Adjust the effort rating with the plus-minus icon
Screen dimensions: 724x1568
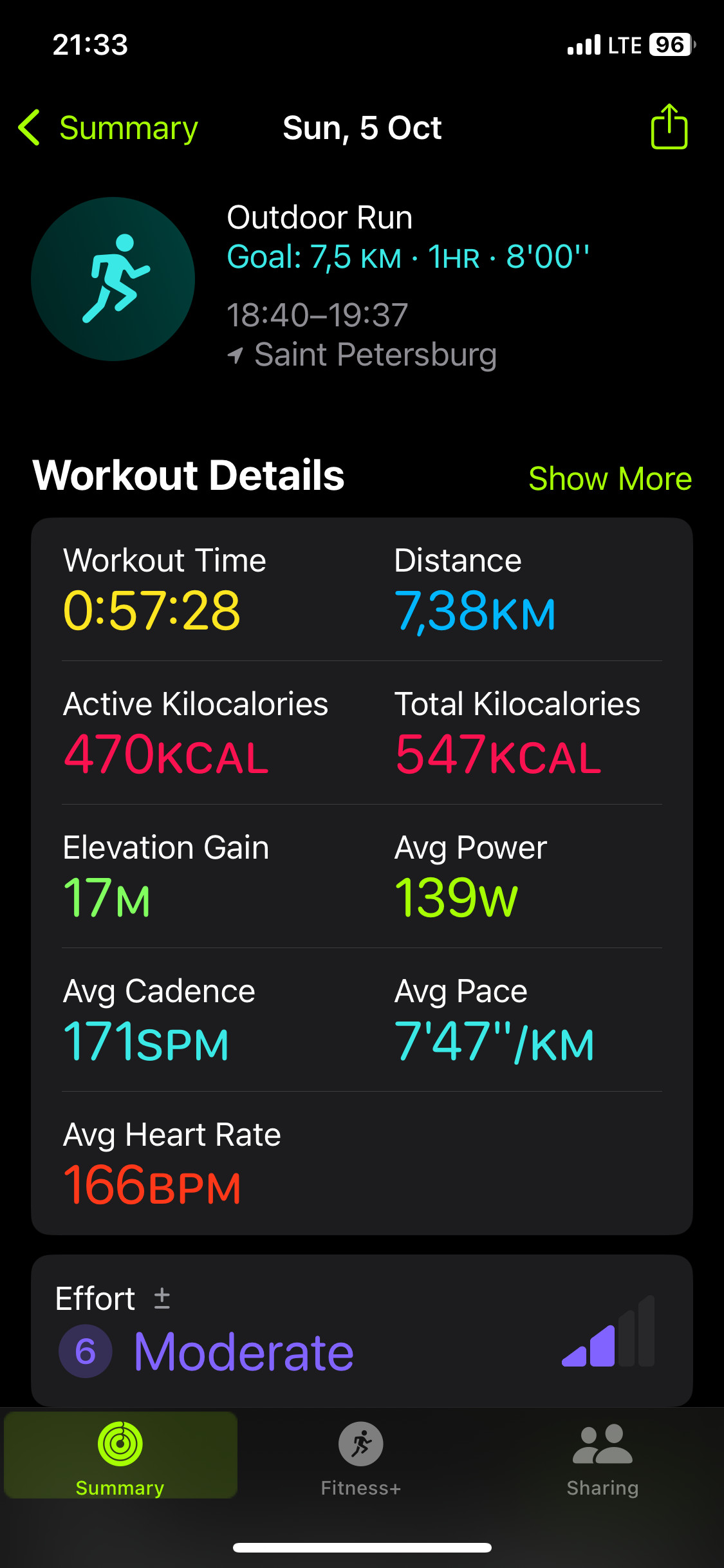(162, 1298)
